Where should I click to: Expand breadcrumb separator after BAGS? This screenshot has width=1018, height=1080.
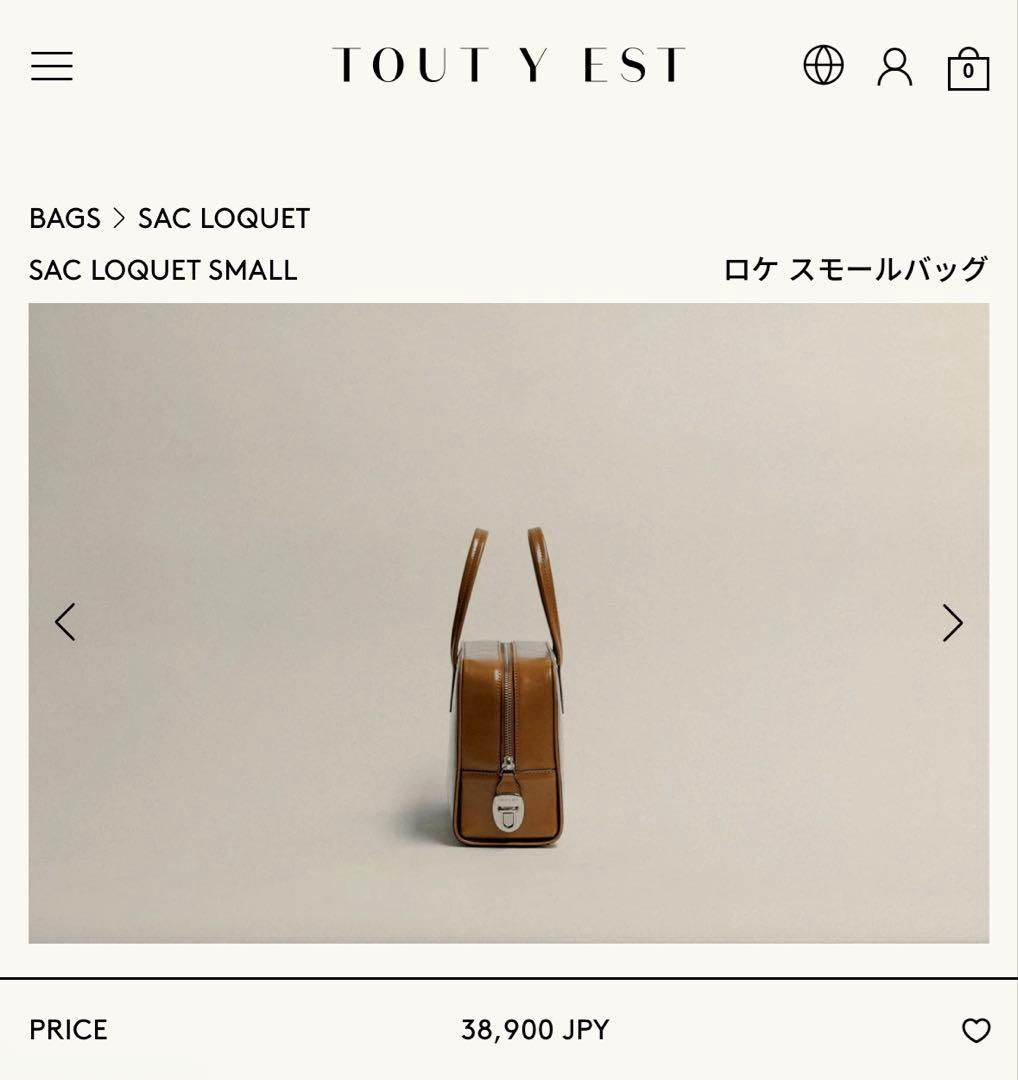click(119, 218)
